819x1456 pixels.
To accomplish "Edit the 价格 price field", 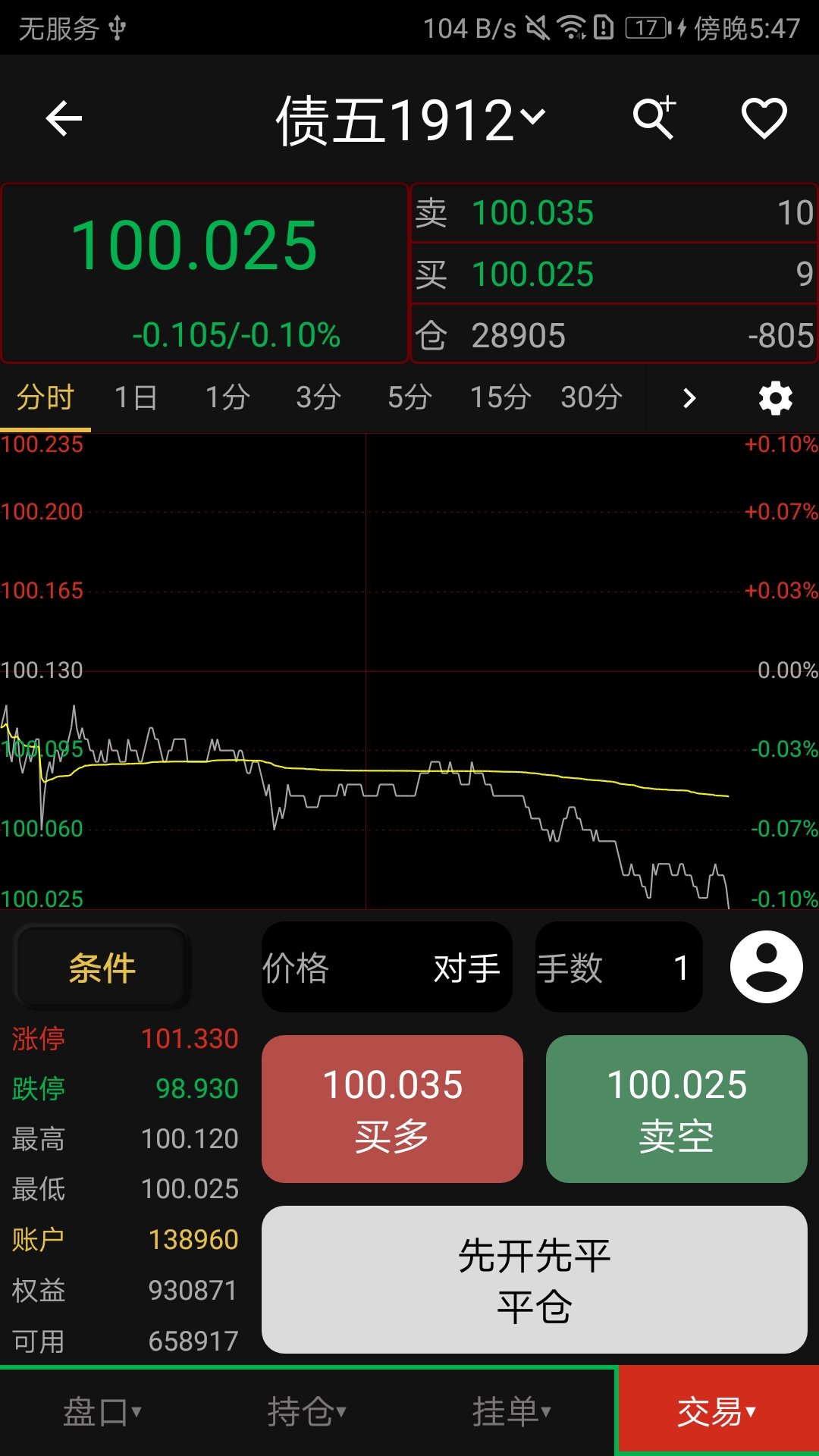I will click(387, 968).
